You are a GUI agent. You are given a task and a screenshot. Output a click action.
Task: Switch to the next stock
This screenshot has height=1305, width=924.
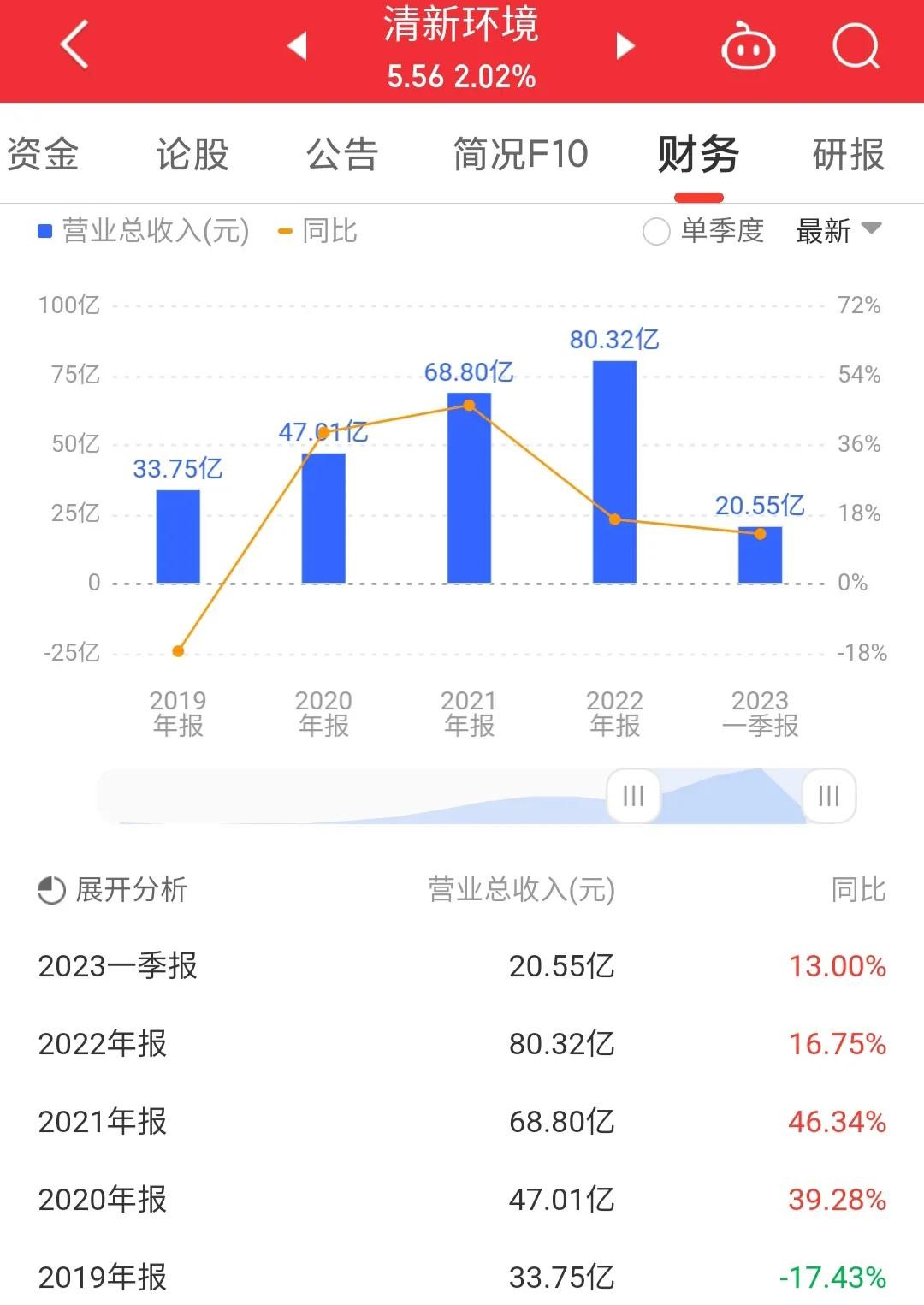pyautogui.click(x=625, y=45)
